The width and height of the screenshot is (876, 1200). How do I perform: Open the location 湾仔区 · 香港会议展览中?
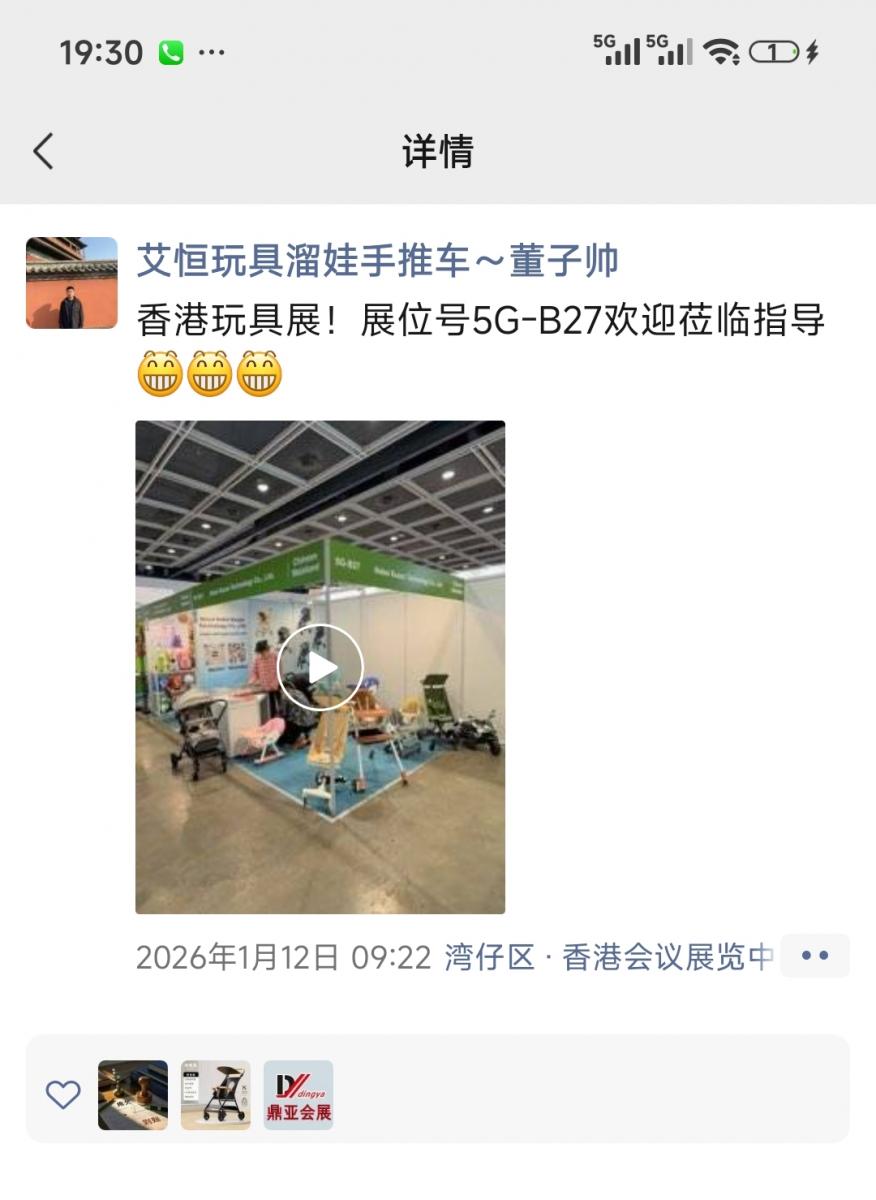pyautogui.click(x=610, y=957)
